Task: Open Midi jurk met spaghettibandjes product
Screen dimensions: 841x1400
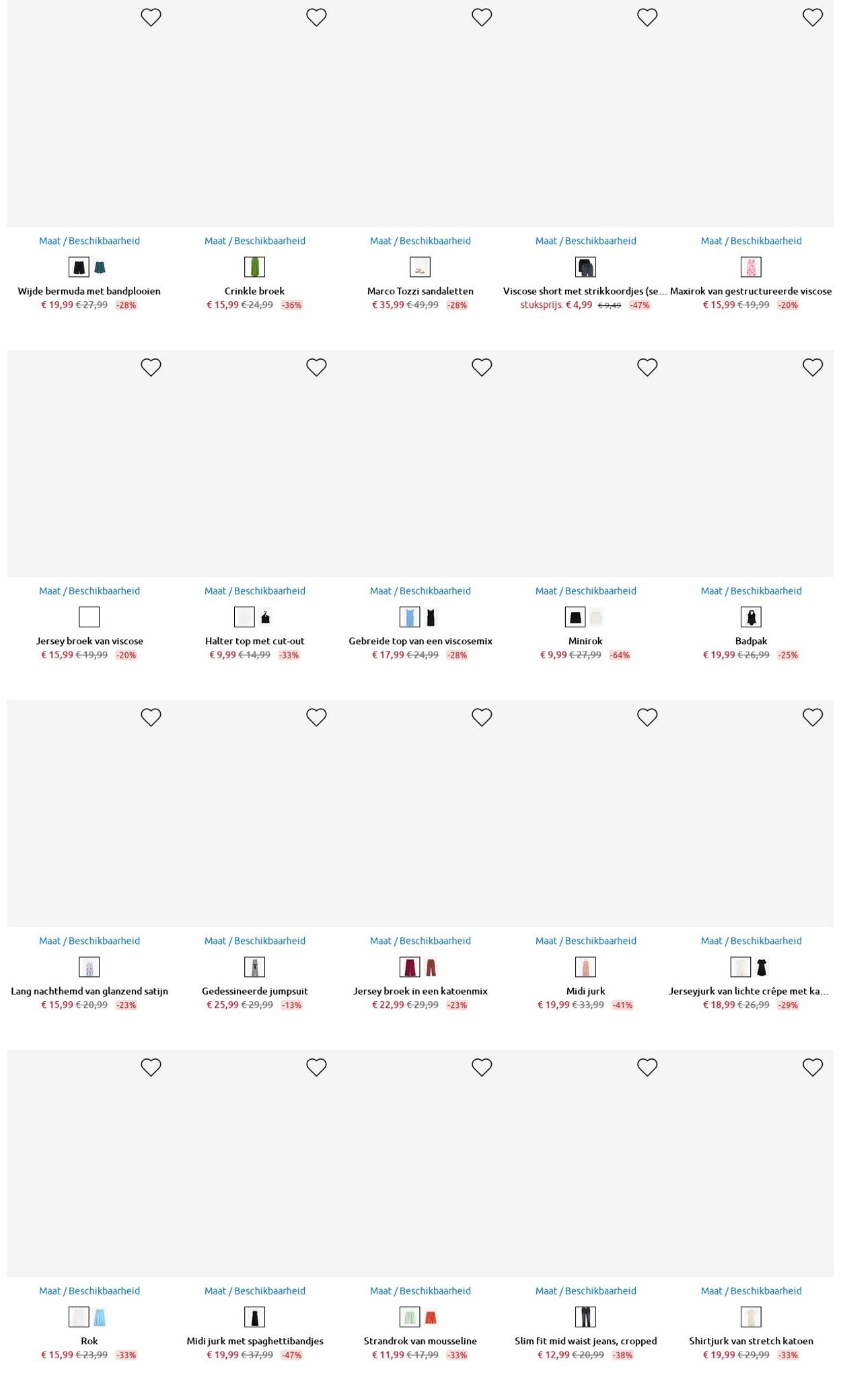Action: pyautogui.click(x=255, y=1341)
